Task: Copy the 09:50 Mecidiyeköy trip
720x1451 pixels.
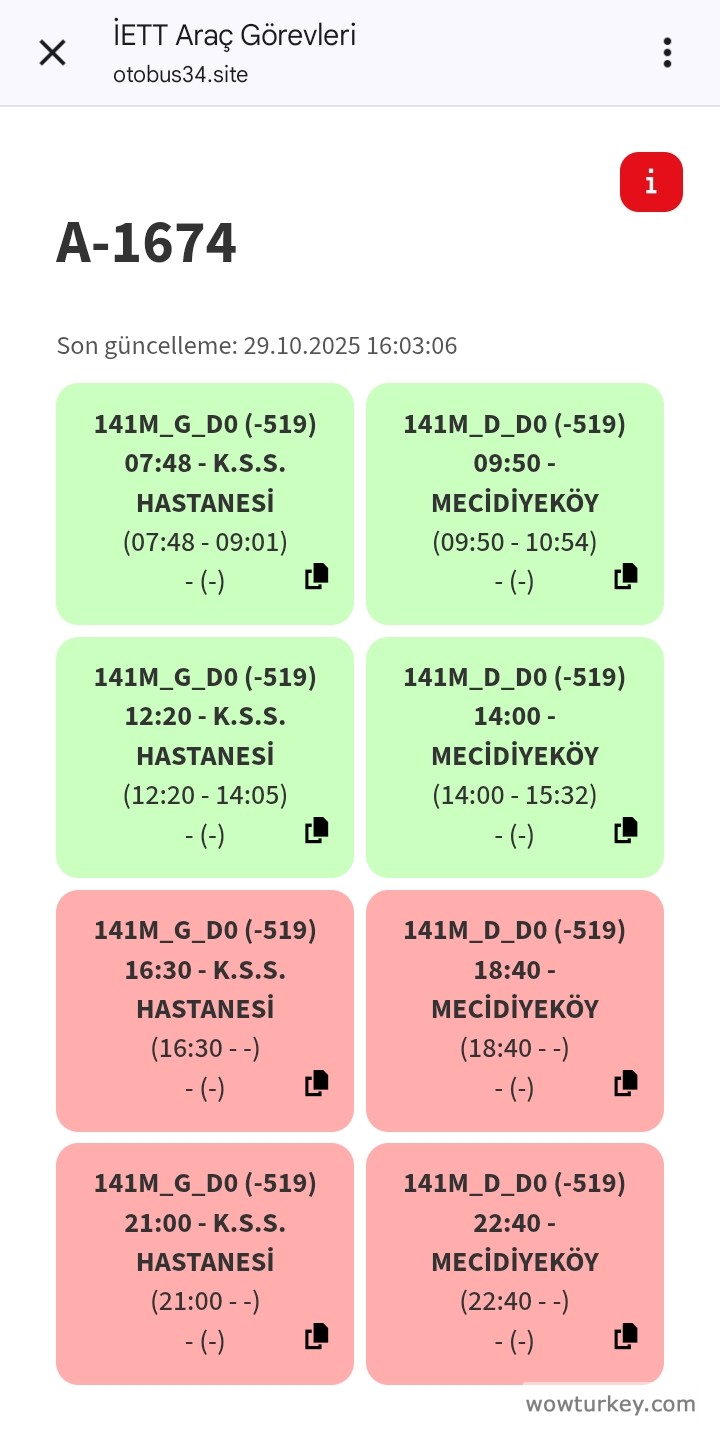Action: click(x=626, y=577)
